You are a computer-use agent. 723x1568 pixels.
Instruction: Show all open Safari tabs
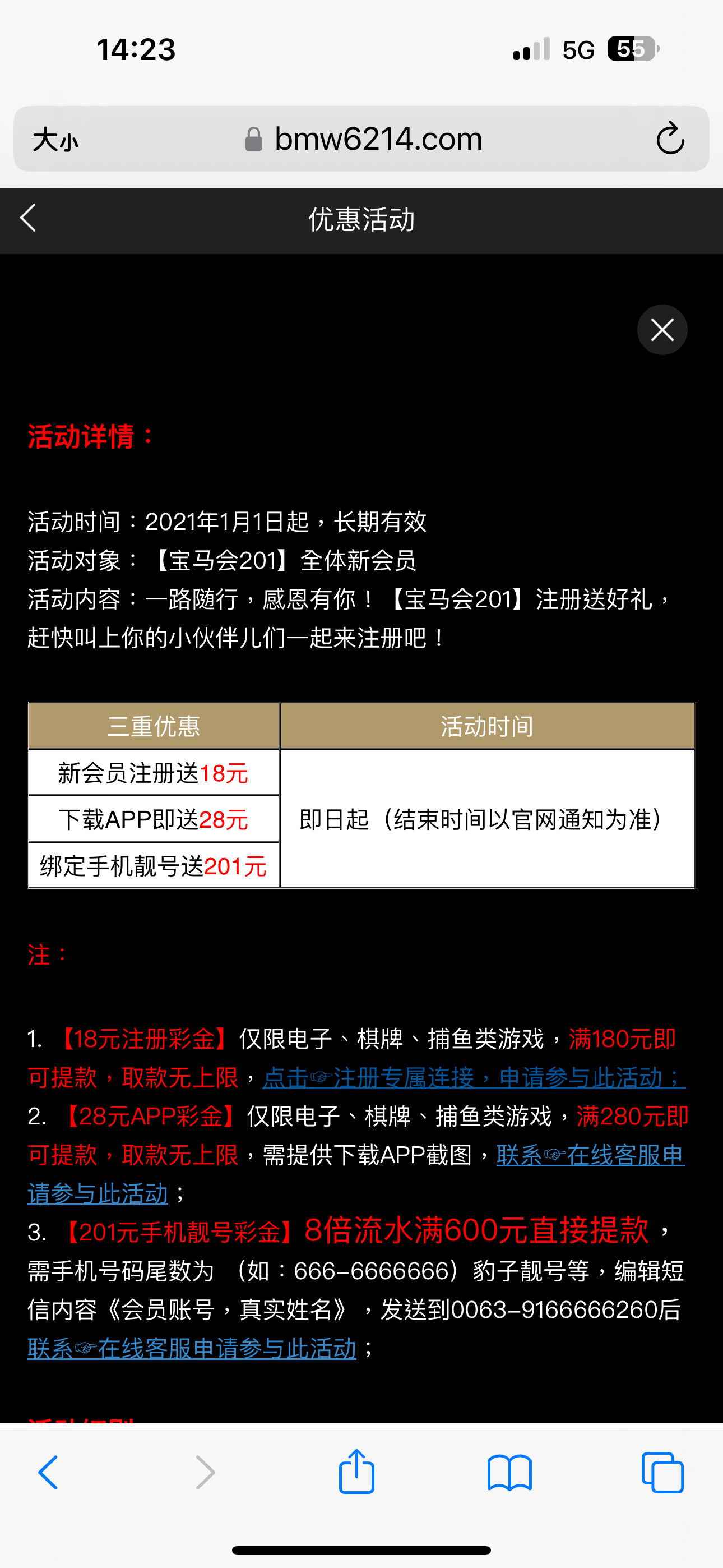point(662,1473)
